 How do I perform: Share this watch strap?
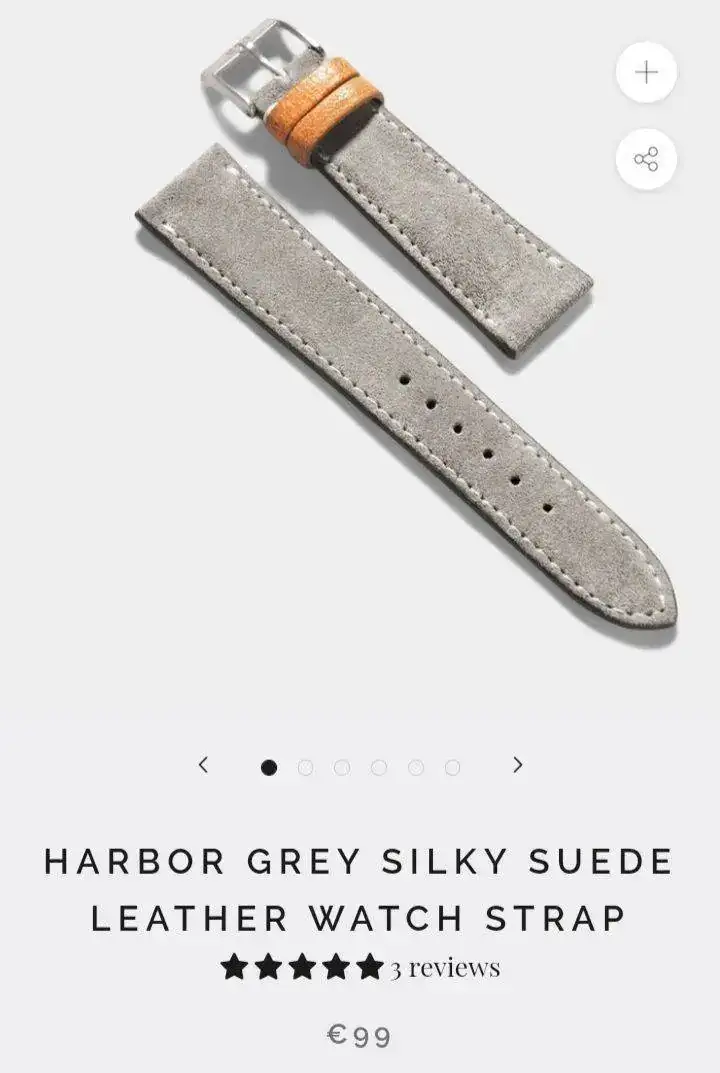646,159
